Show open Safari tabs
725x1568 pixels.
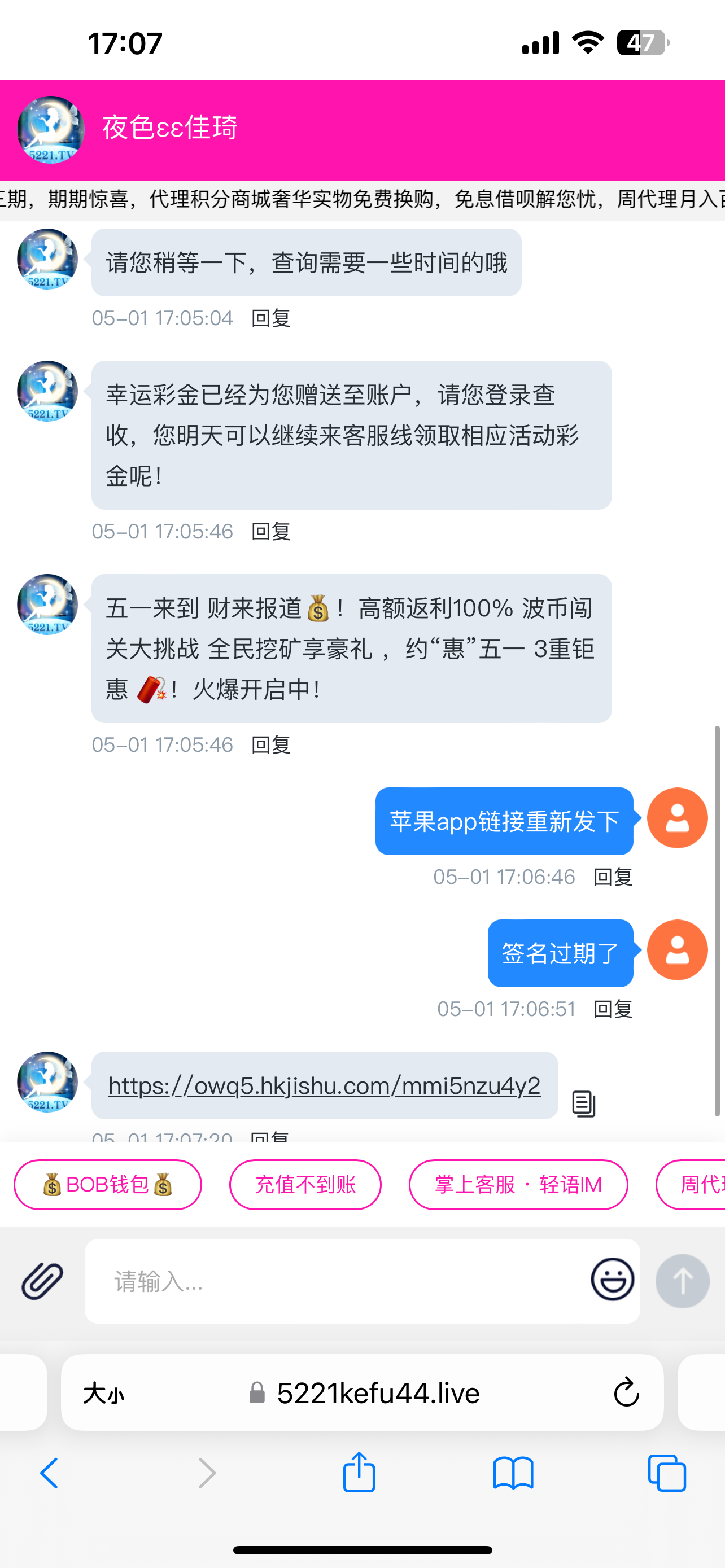667,1474
